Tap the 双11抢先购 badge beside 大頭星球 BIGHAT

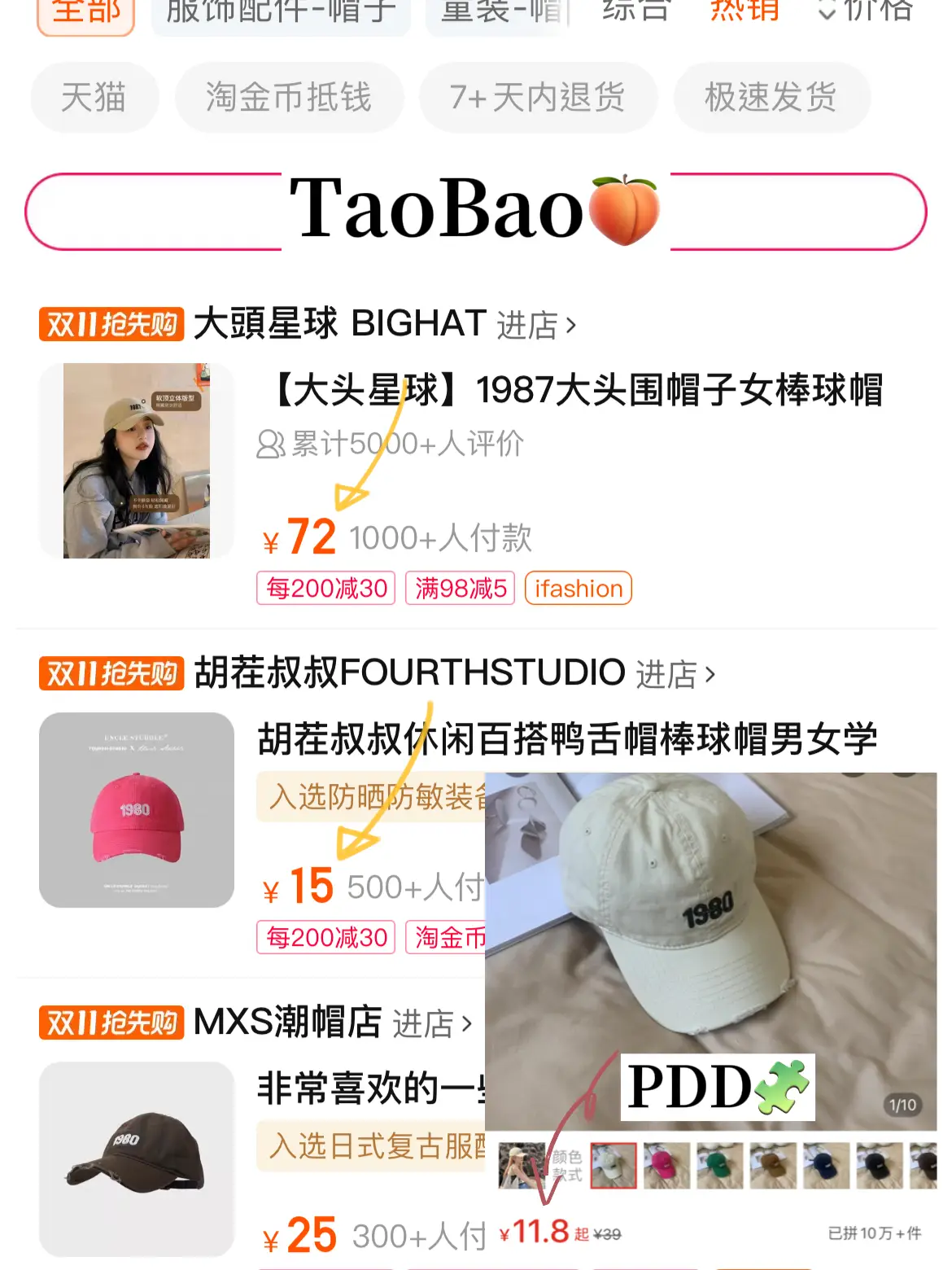click(110, 323)
